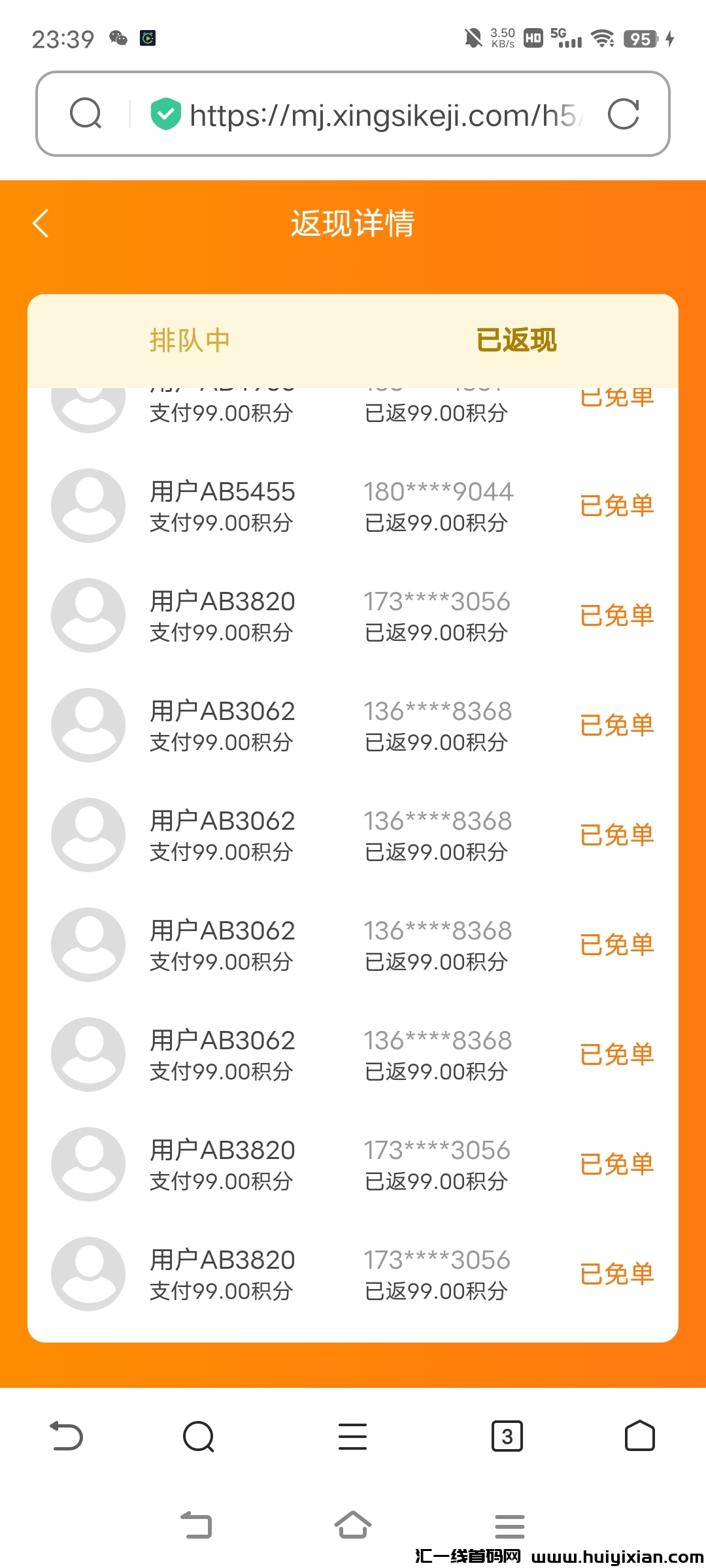Tap the battery indicator showing 95
This screenshot has height=1568, width=706.
(643, 39)
